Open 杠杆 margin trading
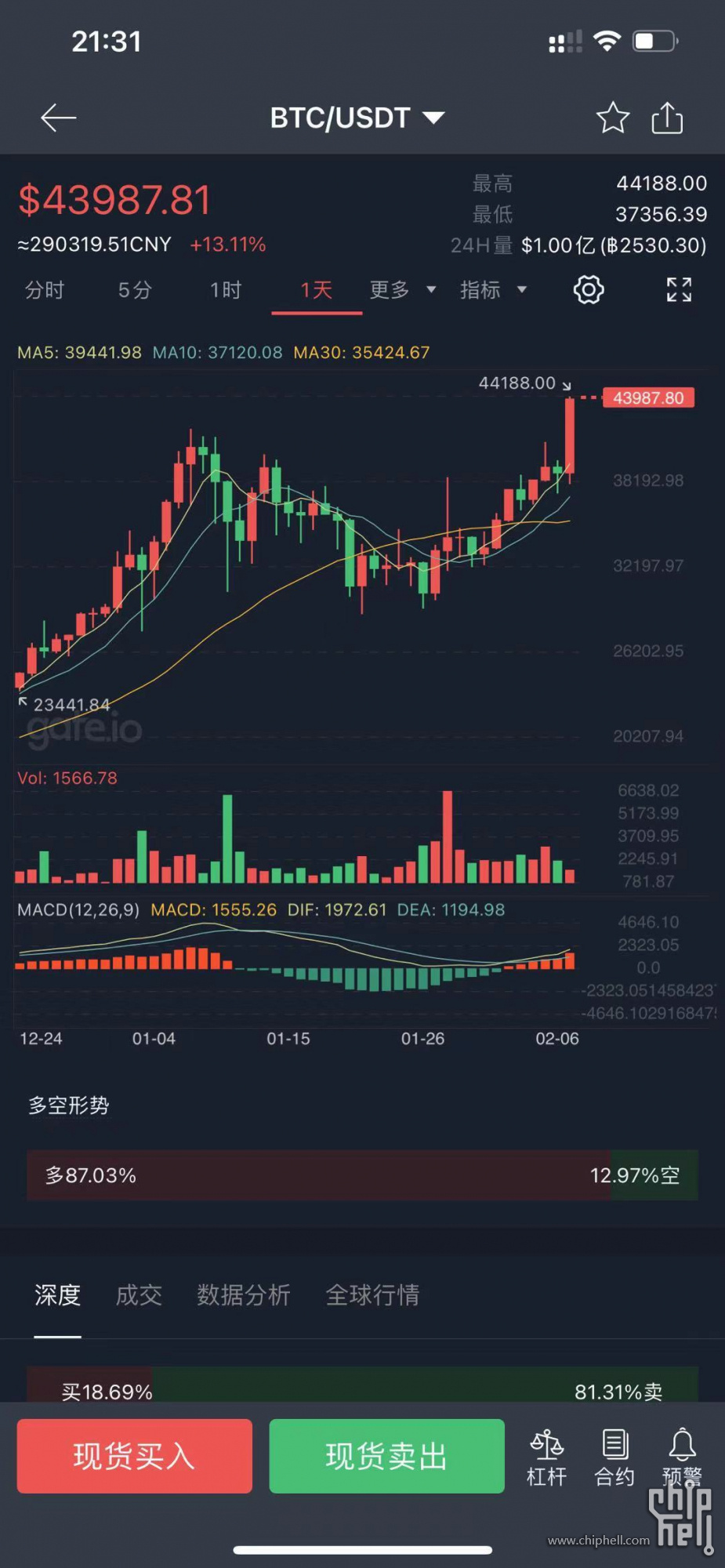The height and width of the screenshot is (1568, 725). 546,1457
